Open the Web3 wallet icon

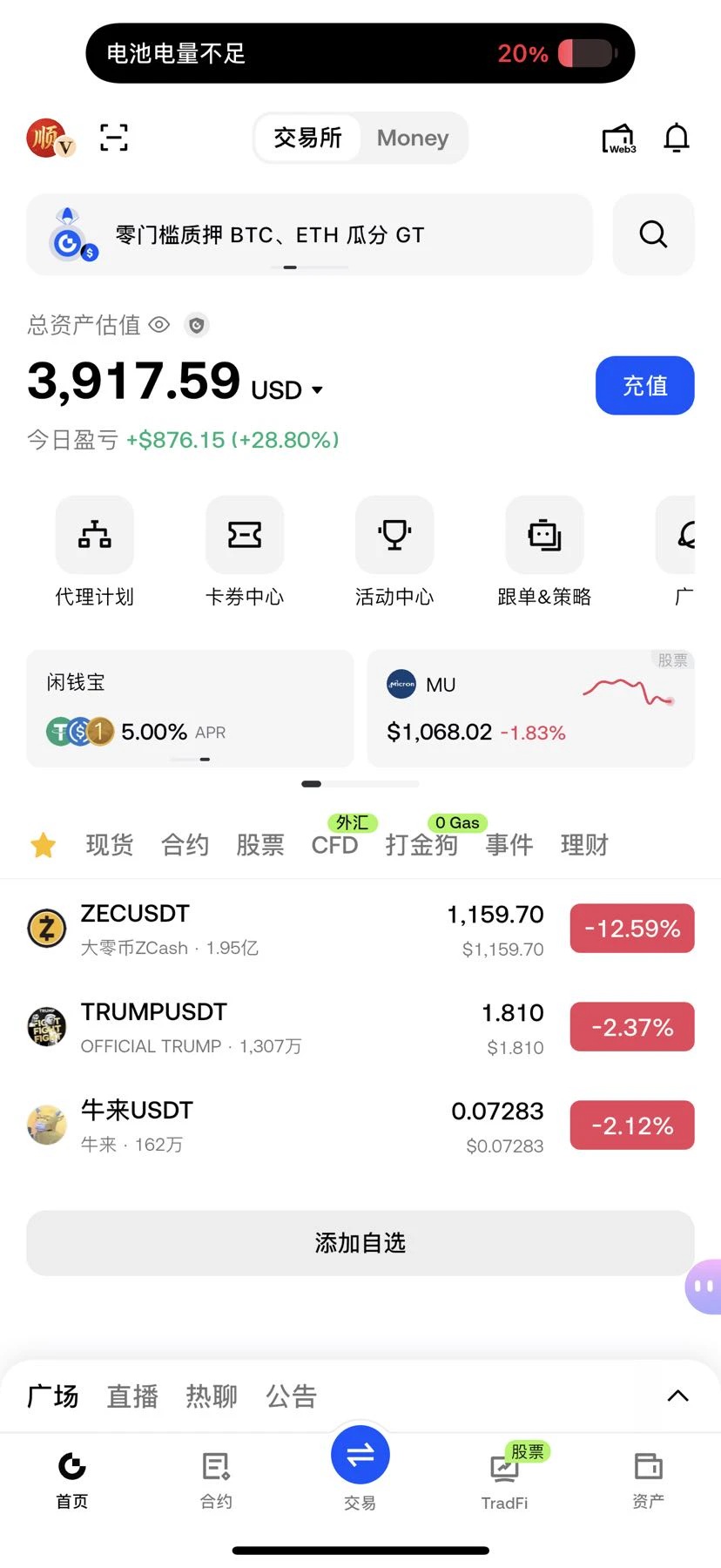(619, 139)
